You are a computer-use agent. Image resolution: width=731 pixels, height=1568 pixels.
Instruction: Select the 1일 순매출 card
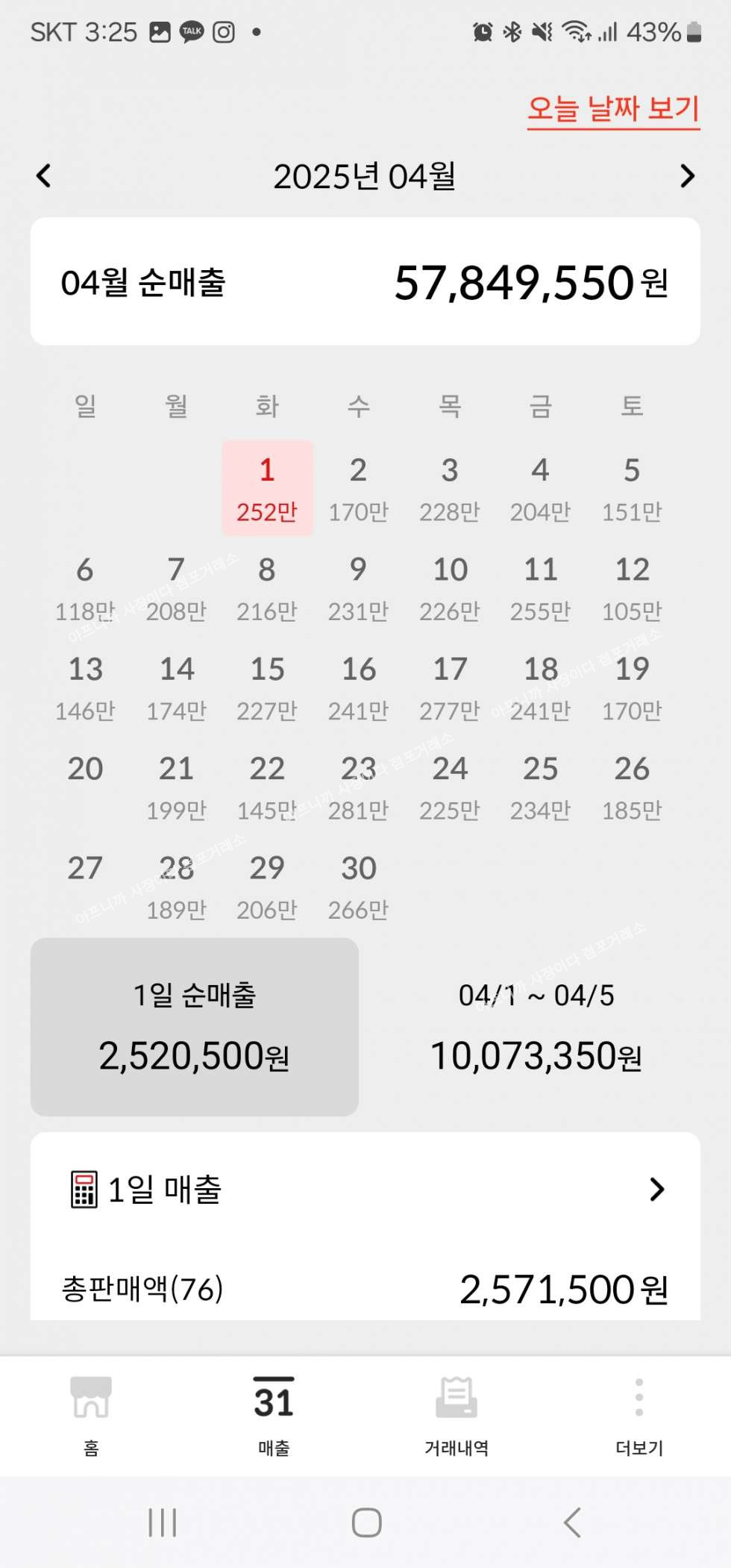click(x=194, y=1027)
